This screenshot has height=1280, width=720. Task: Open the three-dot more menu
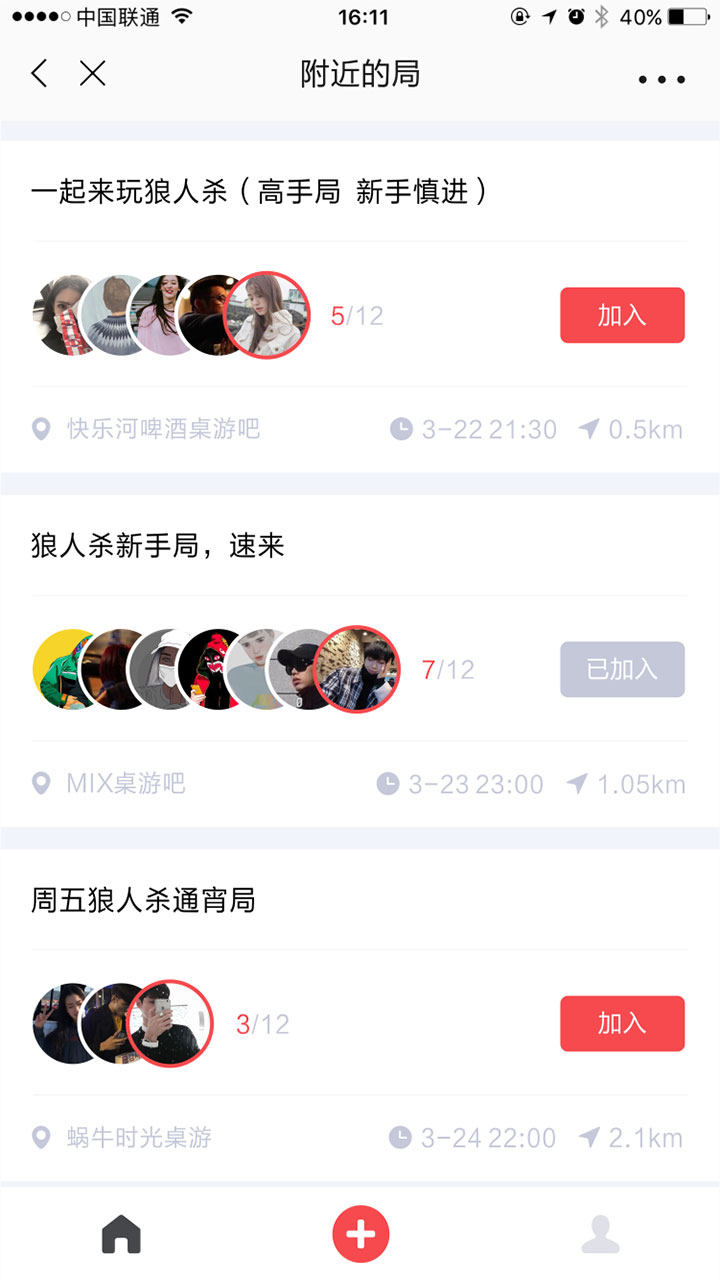pos(662,79)
